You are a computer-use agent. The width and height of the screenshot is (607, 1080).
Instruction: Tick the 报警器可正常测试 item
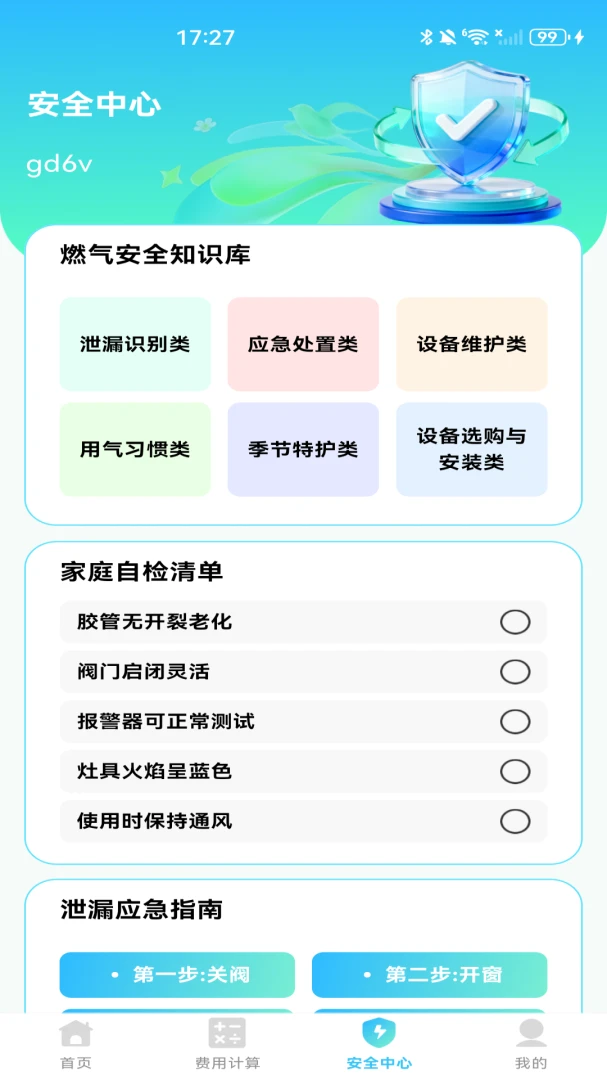pos(515,722)
